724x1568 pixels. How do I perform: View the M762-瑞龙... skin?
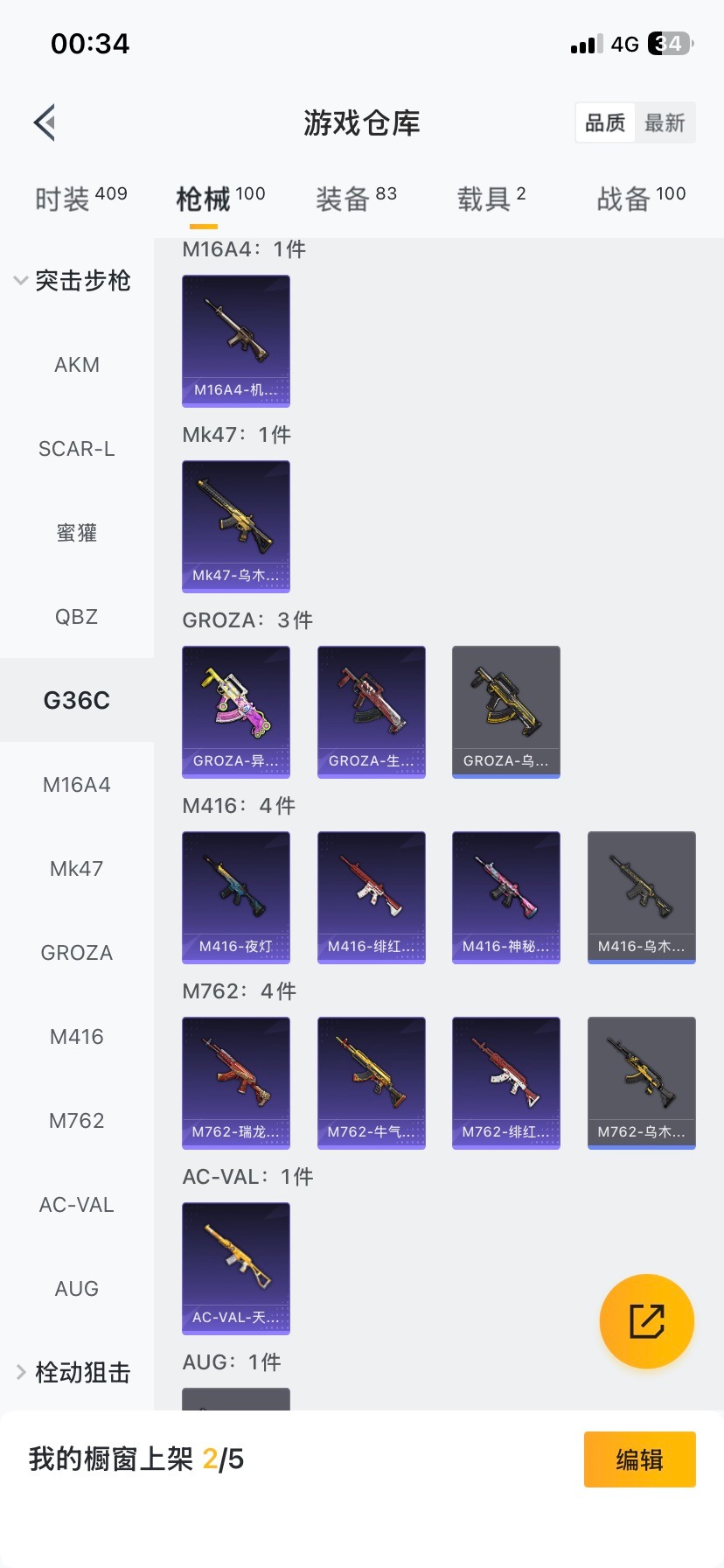click(236, 1083)
